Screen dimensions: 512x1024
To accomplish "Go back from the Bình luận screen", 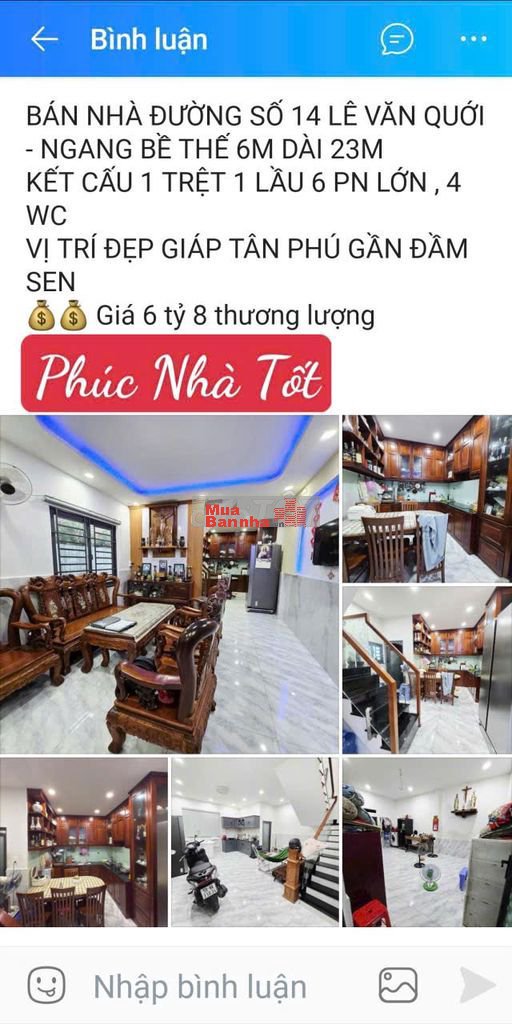I will point(44,39).
